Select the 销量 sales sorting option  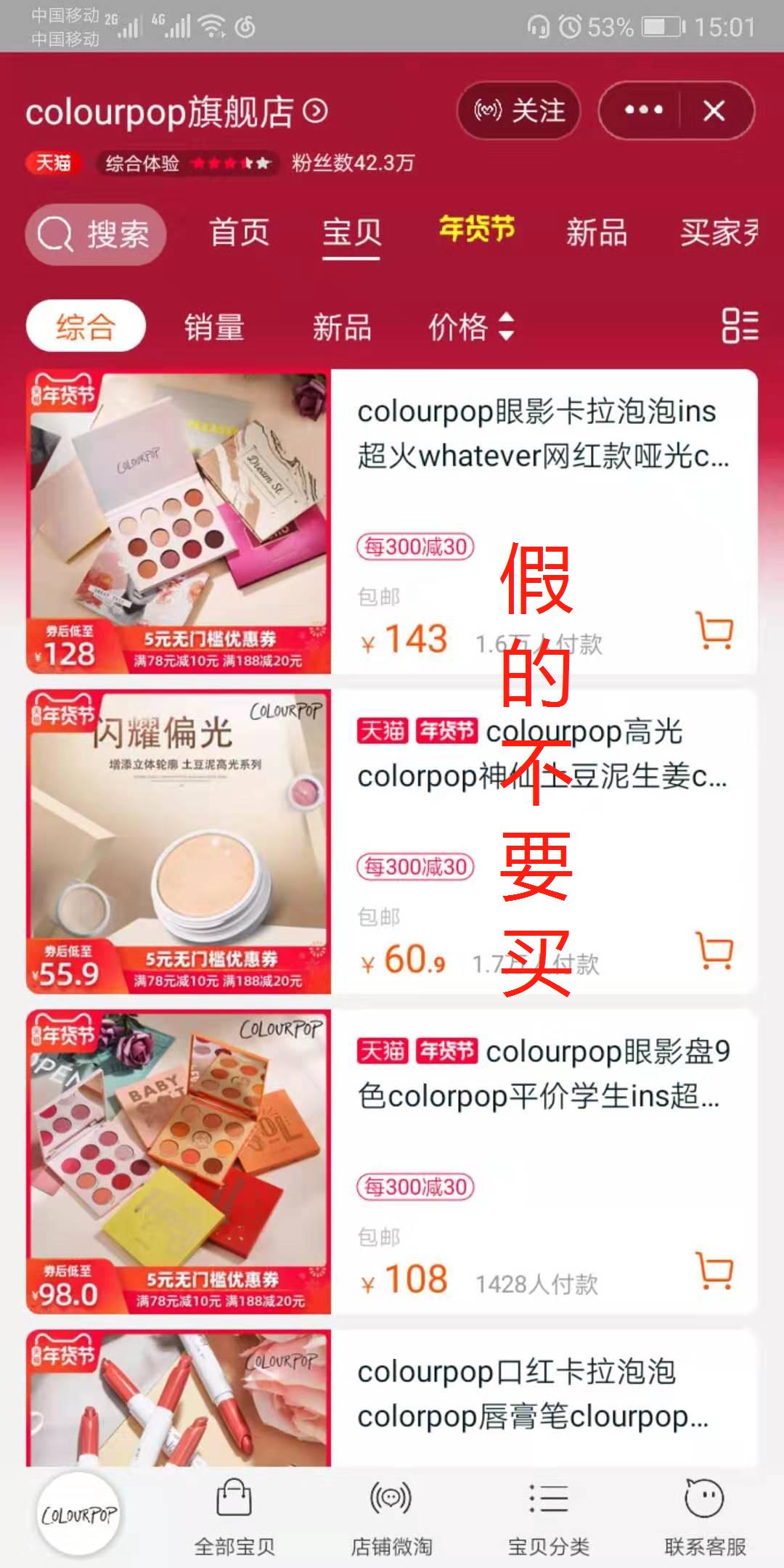(x=216, y=327)
